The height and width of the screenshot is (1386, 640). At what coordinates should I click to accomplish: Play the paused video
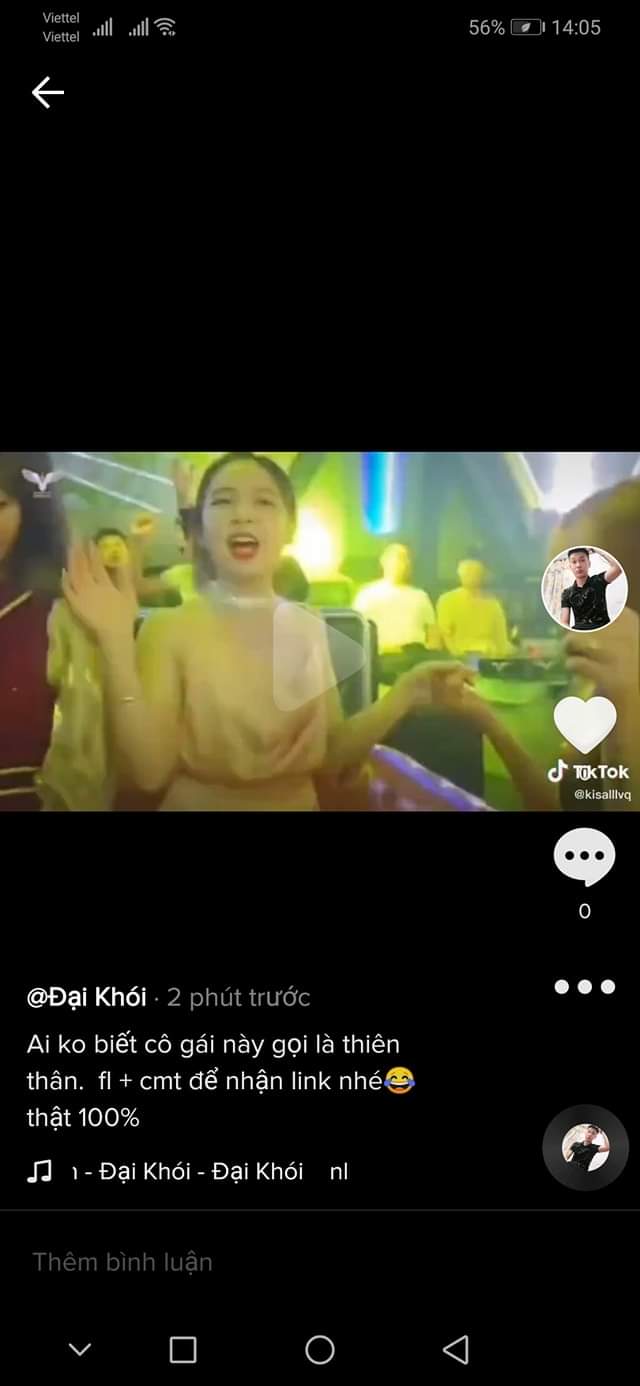[320, 657]
